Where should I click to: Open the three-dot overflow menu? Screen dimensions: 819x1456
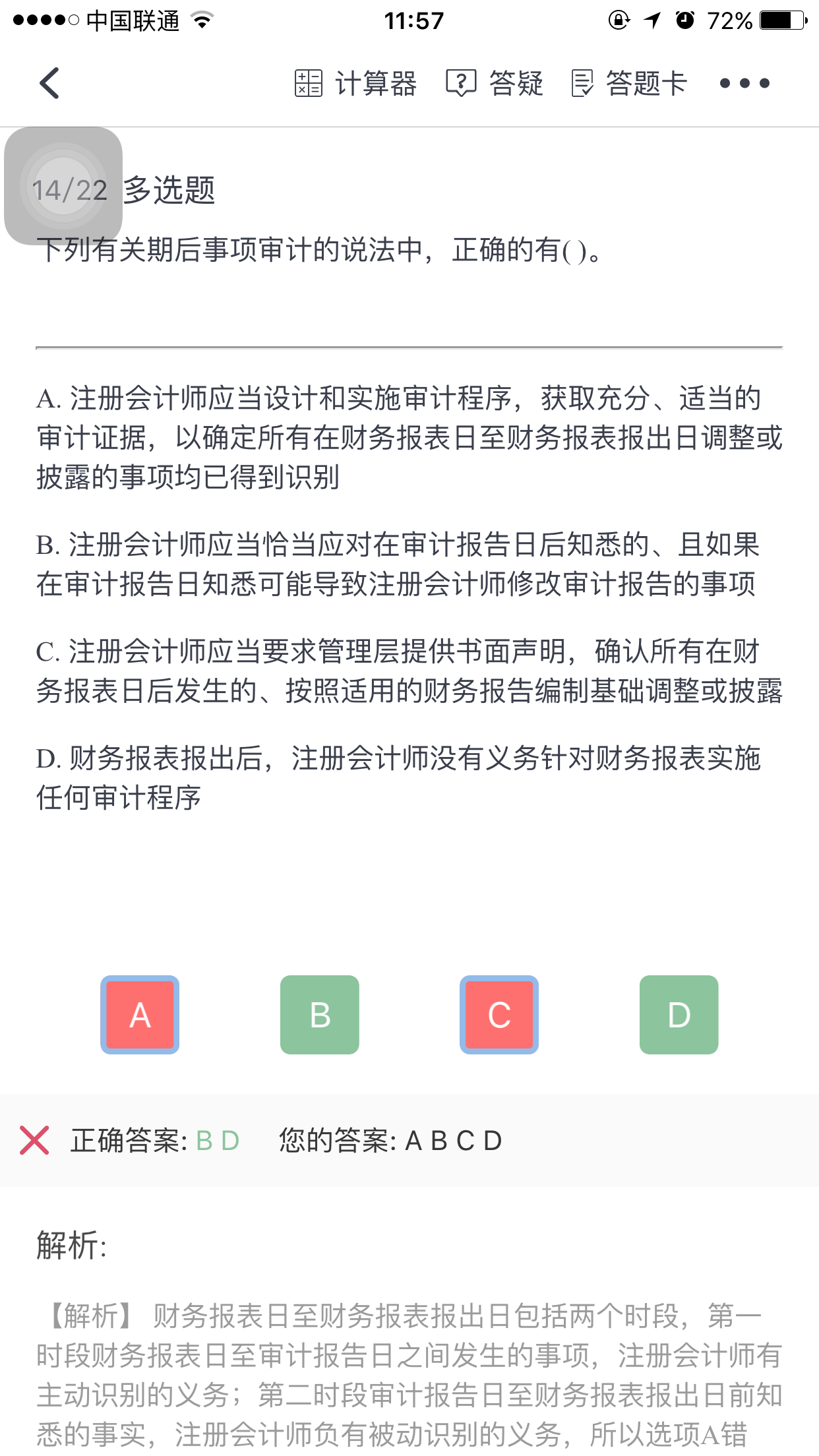click(x=744, y=84)
